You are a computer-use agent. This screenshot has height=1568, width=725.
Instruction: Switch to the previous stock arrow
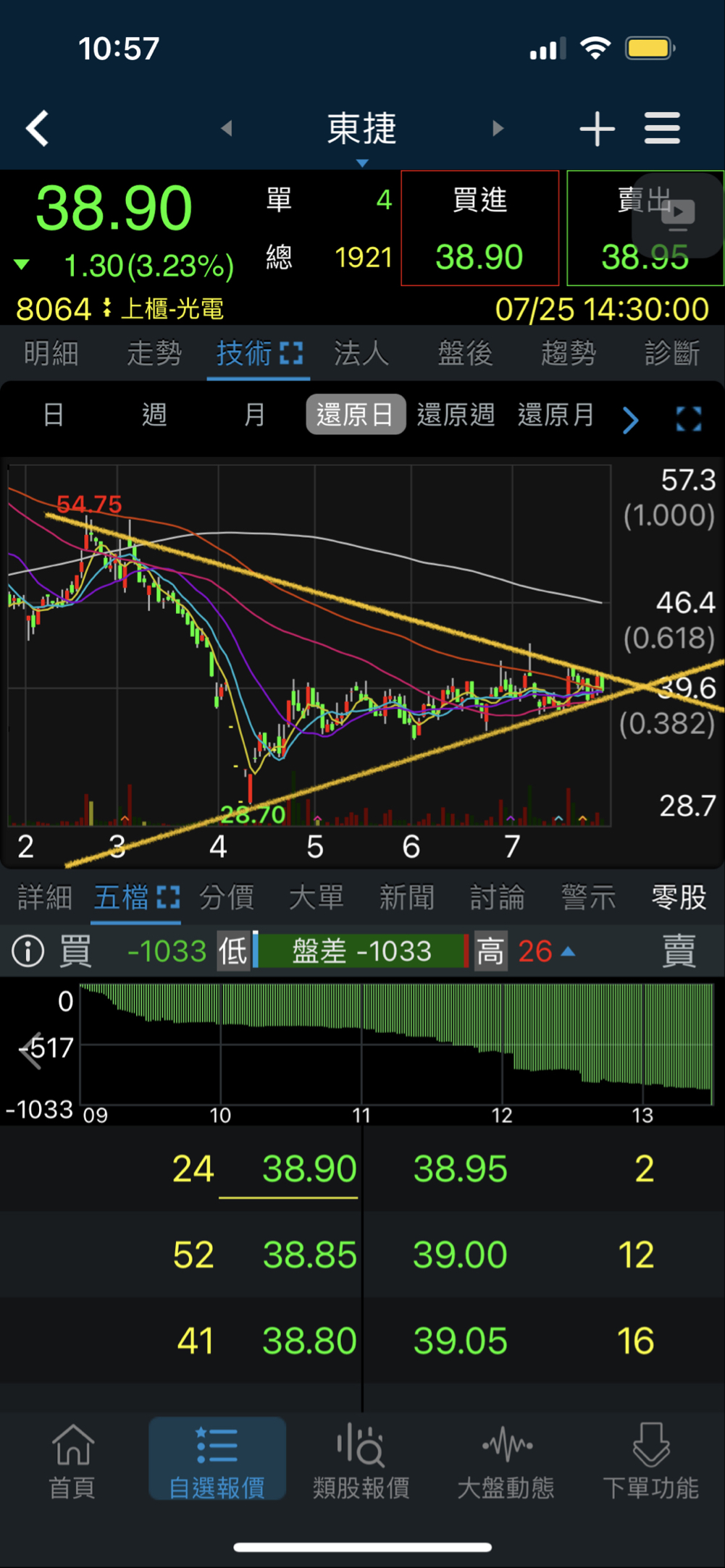(x=227, y=129)
